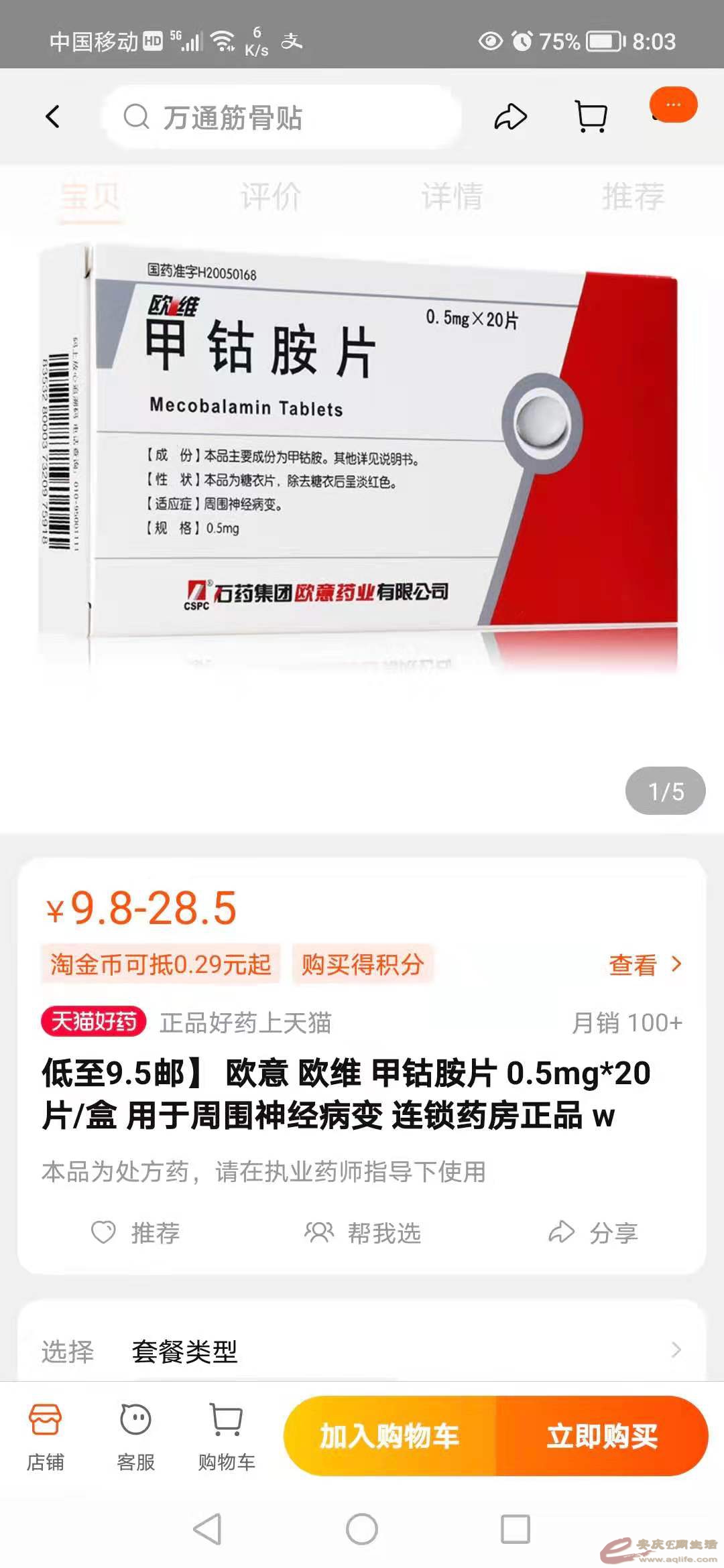Tap 分享 below the product title
This screenshot has width=724, height=1568.
pyautogui.click(x=593, y=1232)
